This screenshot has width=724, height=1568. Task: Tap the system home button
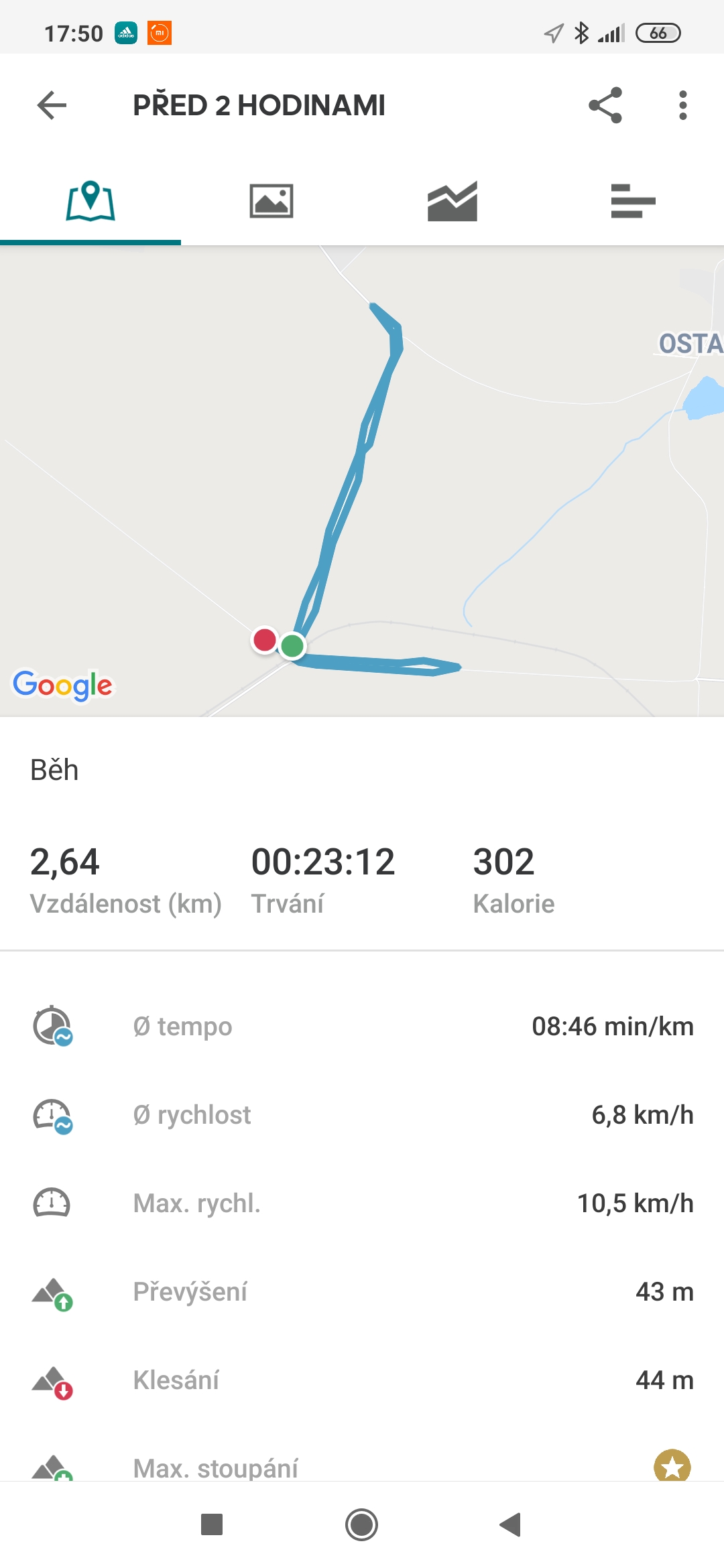click(x=362, y=1524)
